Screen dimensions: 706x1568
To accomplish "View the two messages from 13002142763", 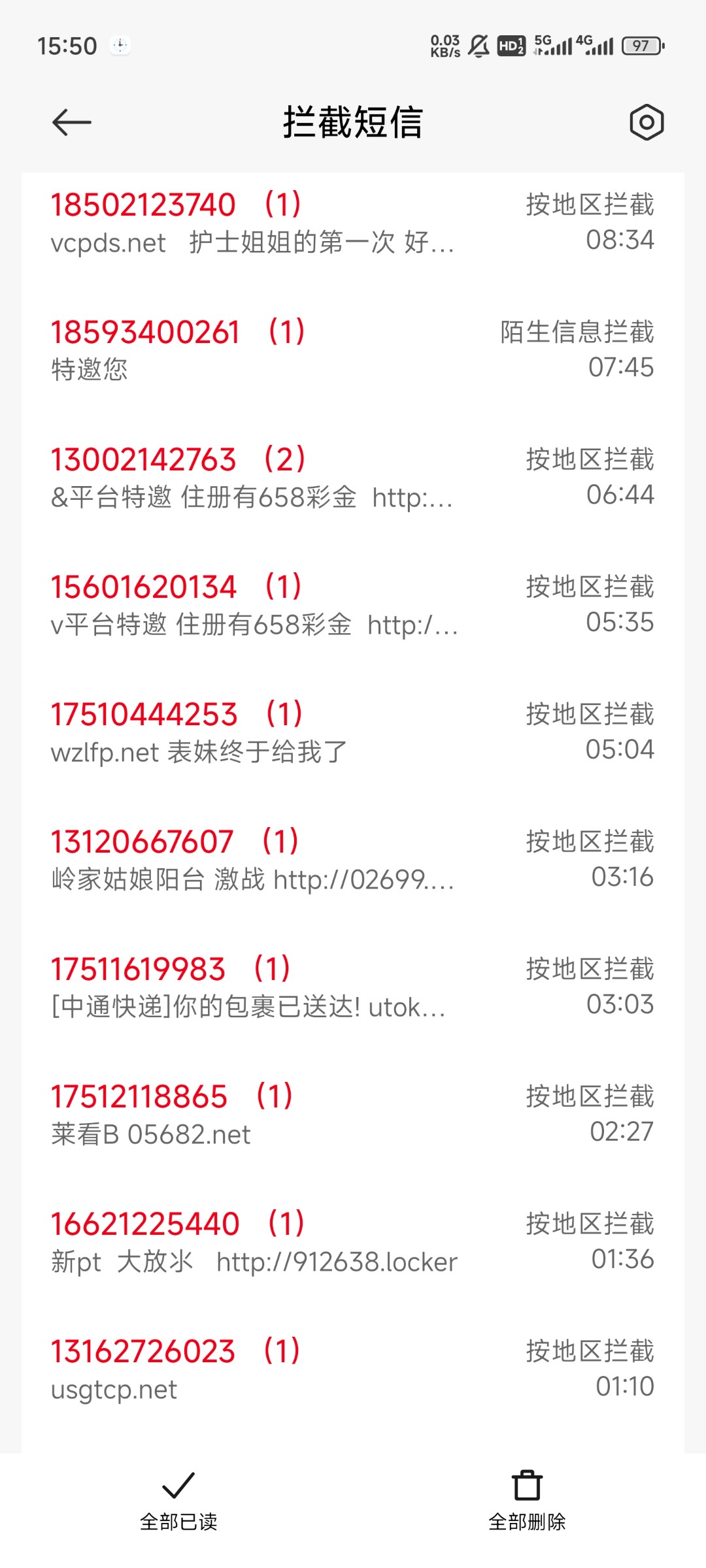I will tap(353, 478).
